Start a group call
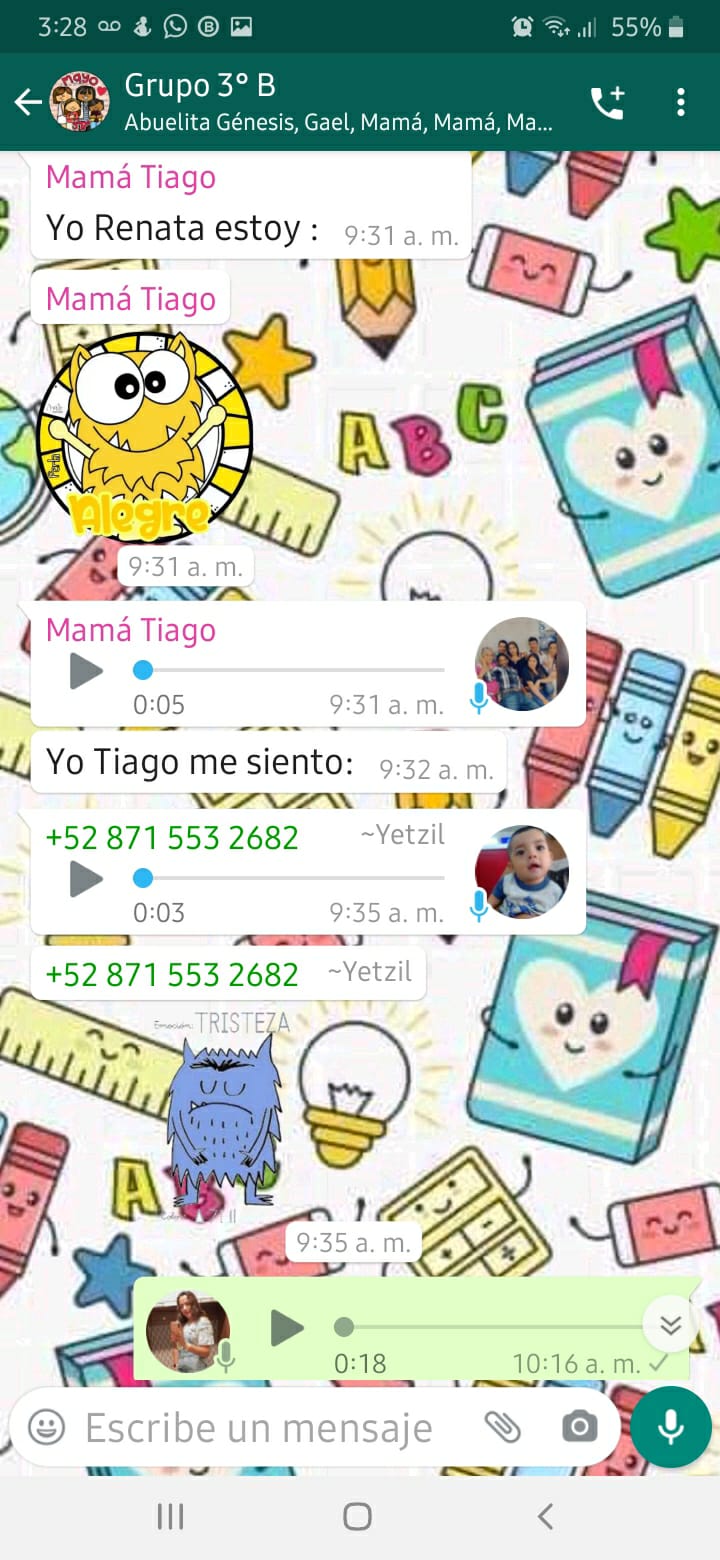This screenshot has width=720, height=1560. 607,102
